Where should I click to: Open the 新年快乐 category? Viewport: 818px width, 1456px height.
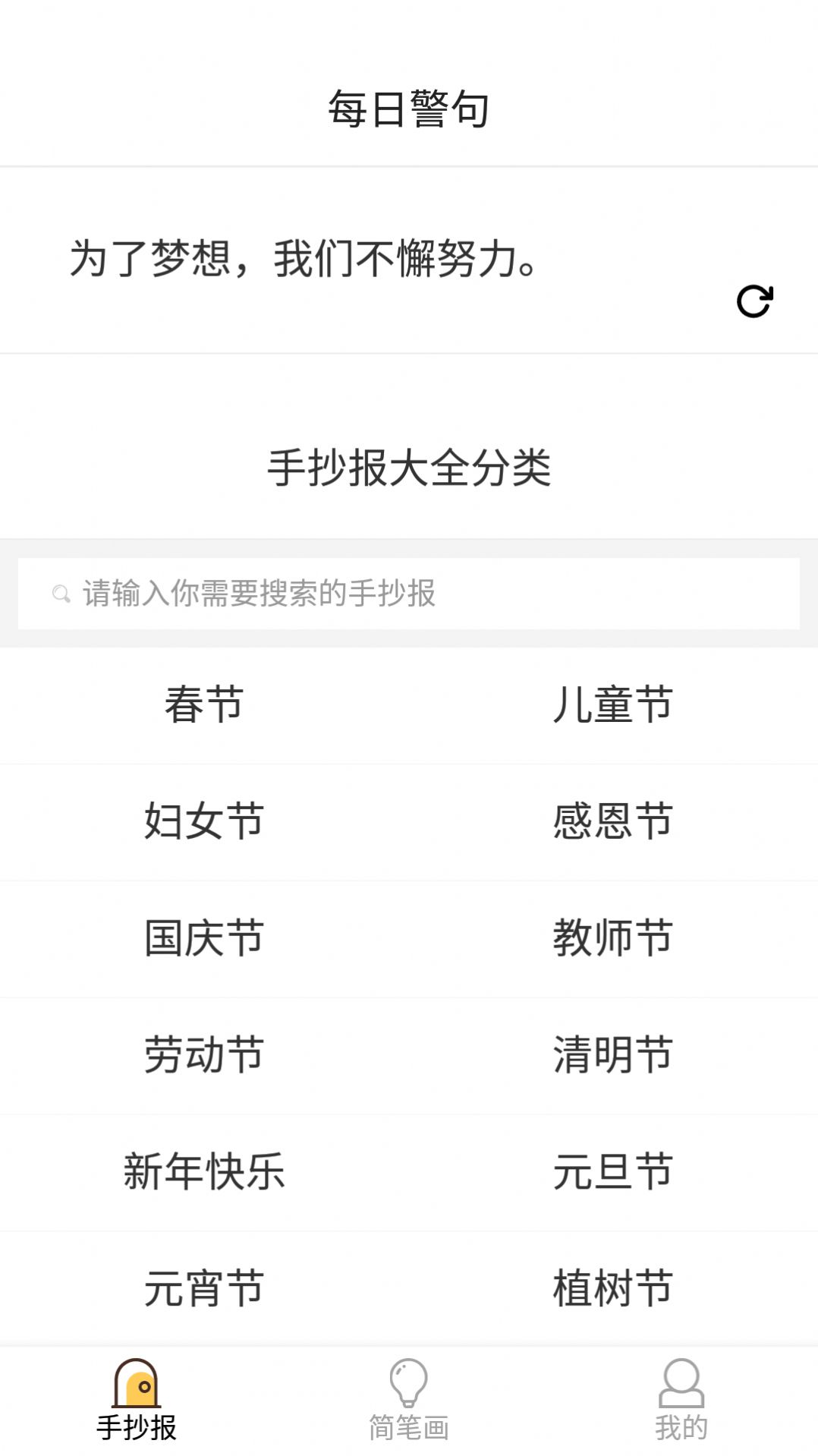(204, 1172)
